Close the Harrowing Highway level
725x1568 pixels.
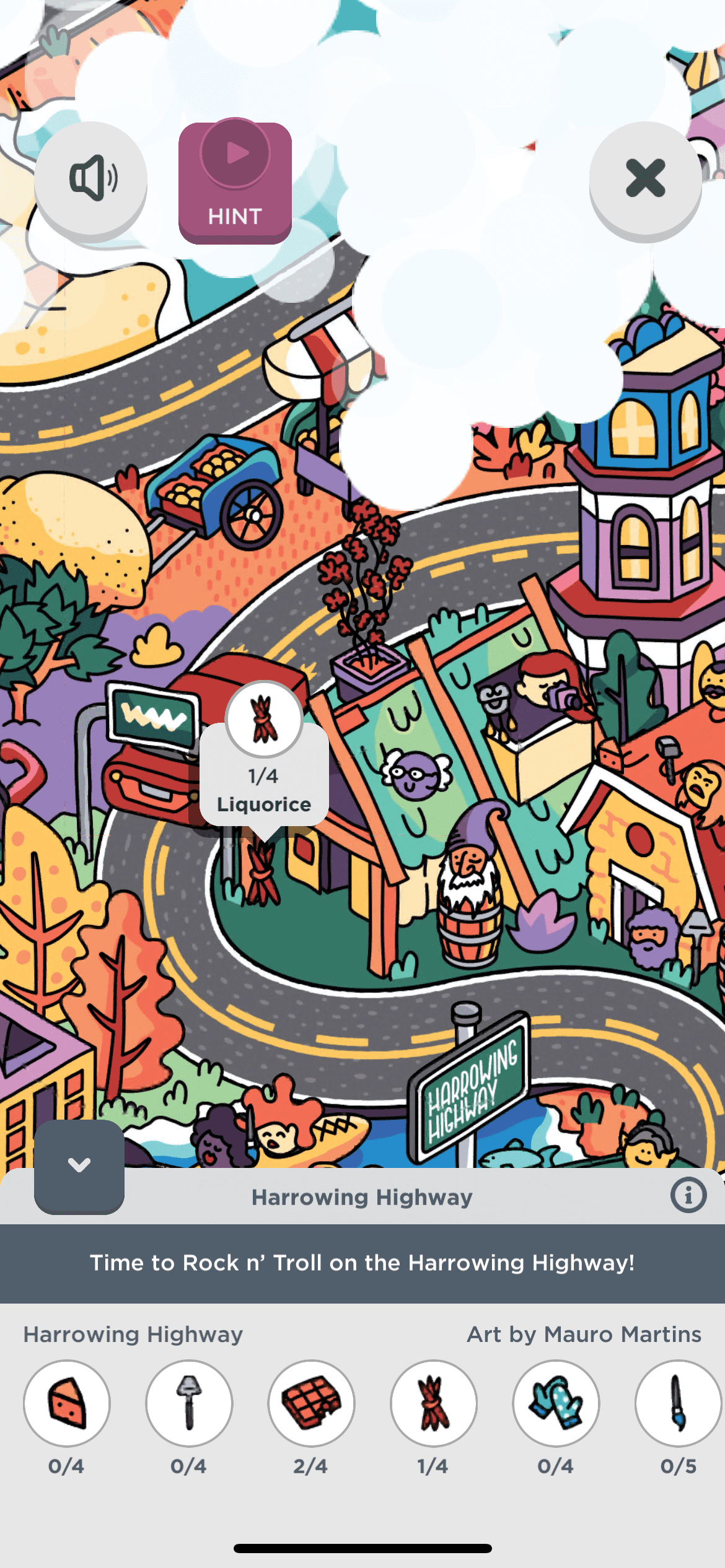645,178
